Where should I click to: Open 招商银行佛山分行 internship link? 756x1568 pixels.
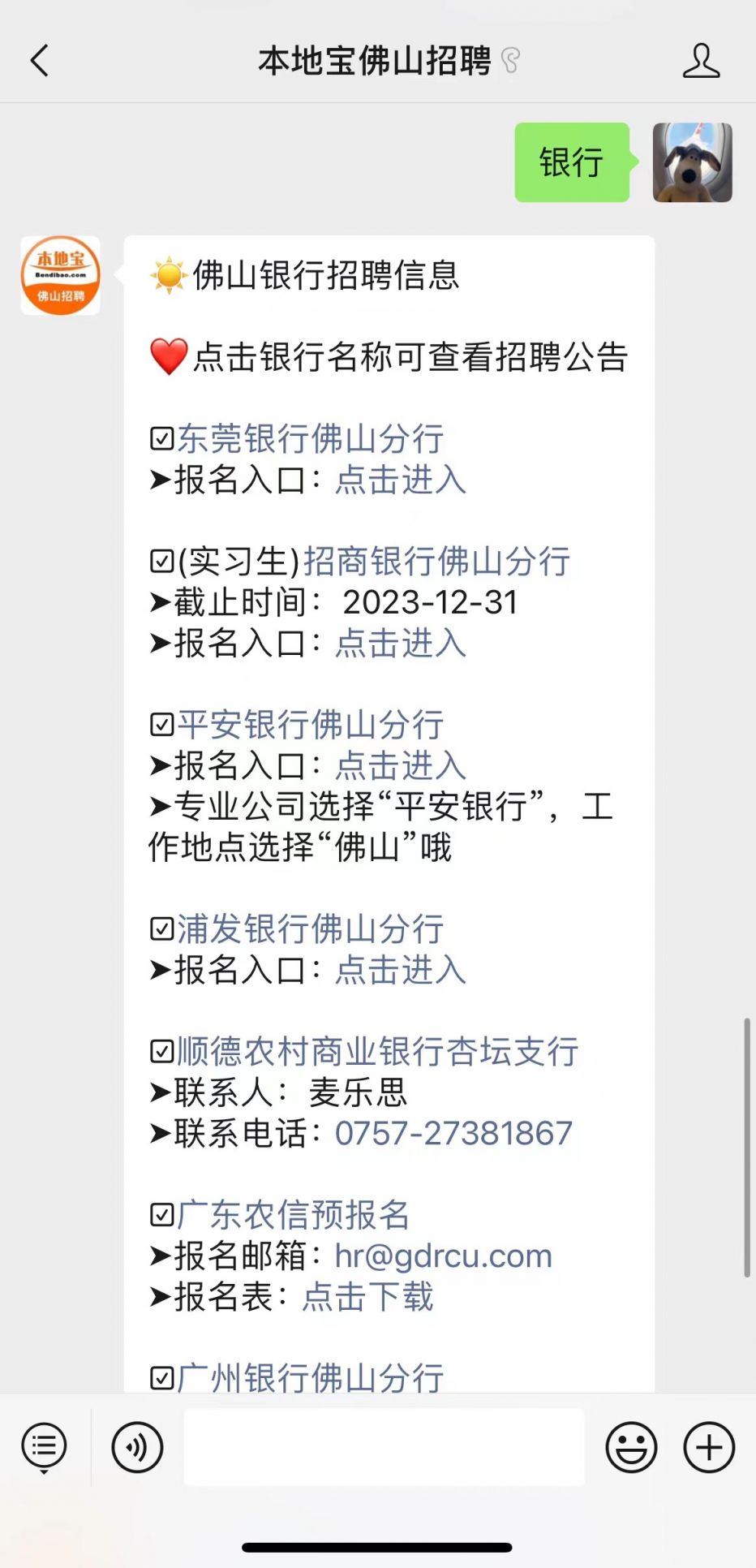click(437, 562)
